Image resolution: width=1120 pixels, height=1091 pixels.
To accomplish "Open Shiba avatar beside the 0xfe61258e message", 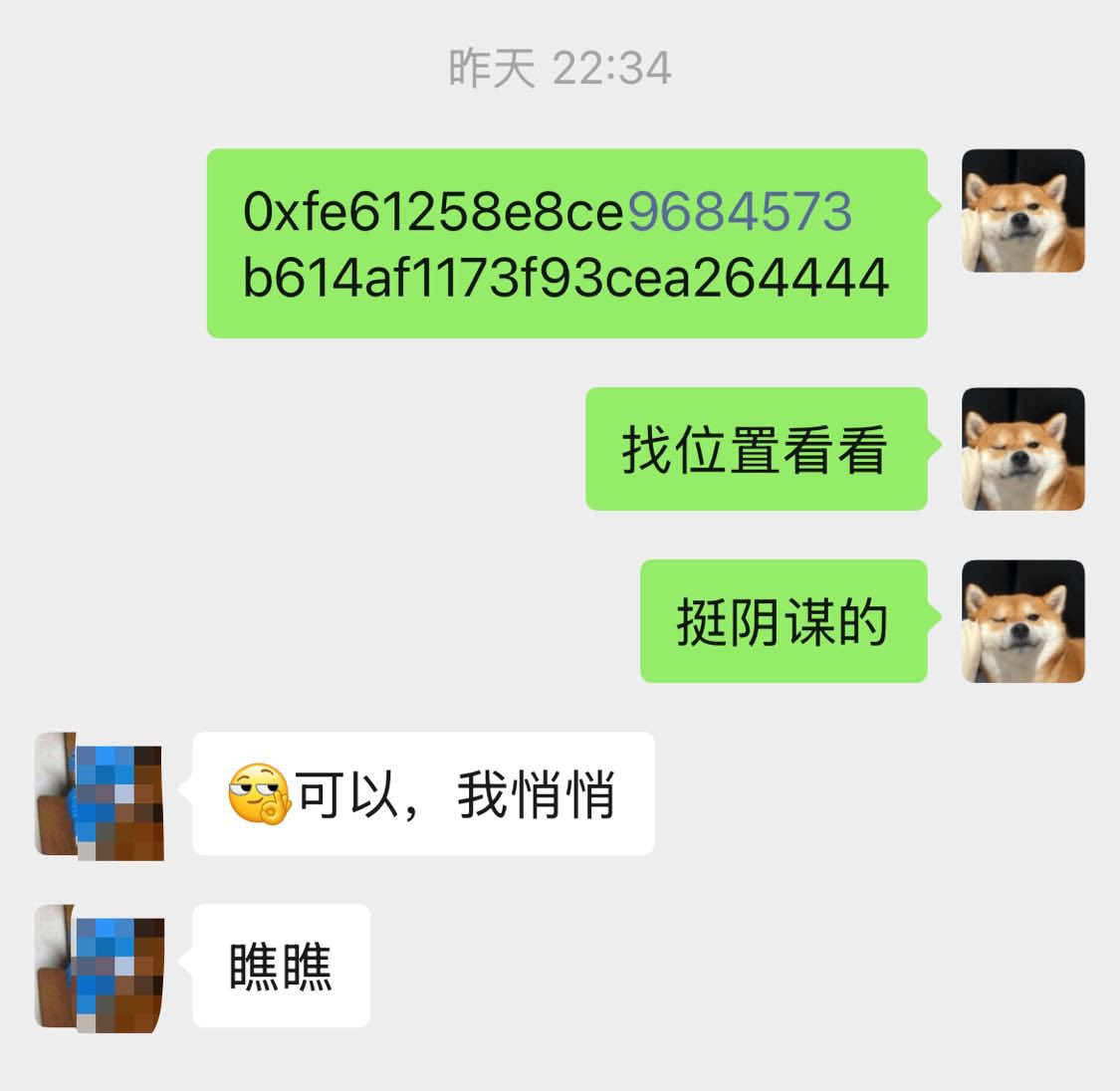I will 1022,211.
